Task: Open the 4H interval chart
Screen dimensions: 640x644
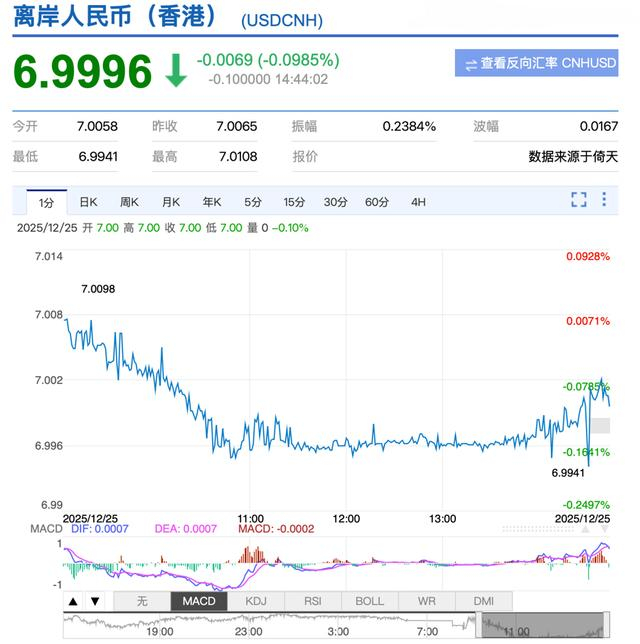Action: 418,202
